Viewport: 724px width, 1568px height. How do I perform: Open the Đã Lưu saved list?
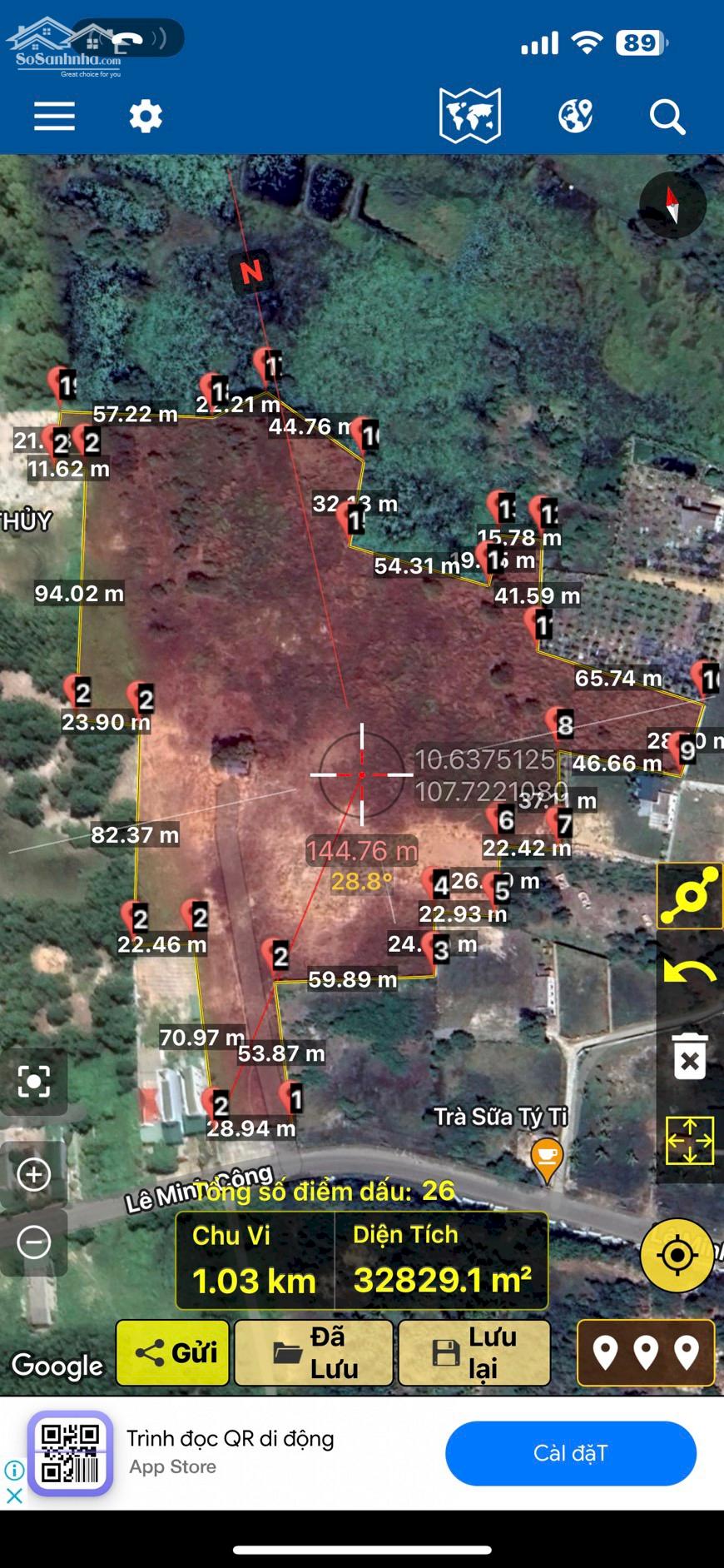point(314,1352)
